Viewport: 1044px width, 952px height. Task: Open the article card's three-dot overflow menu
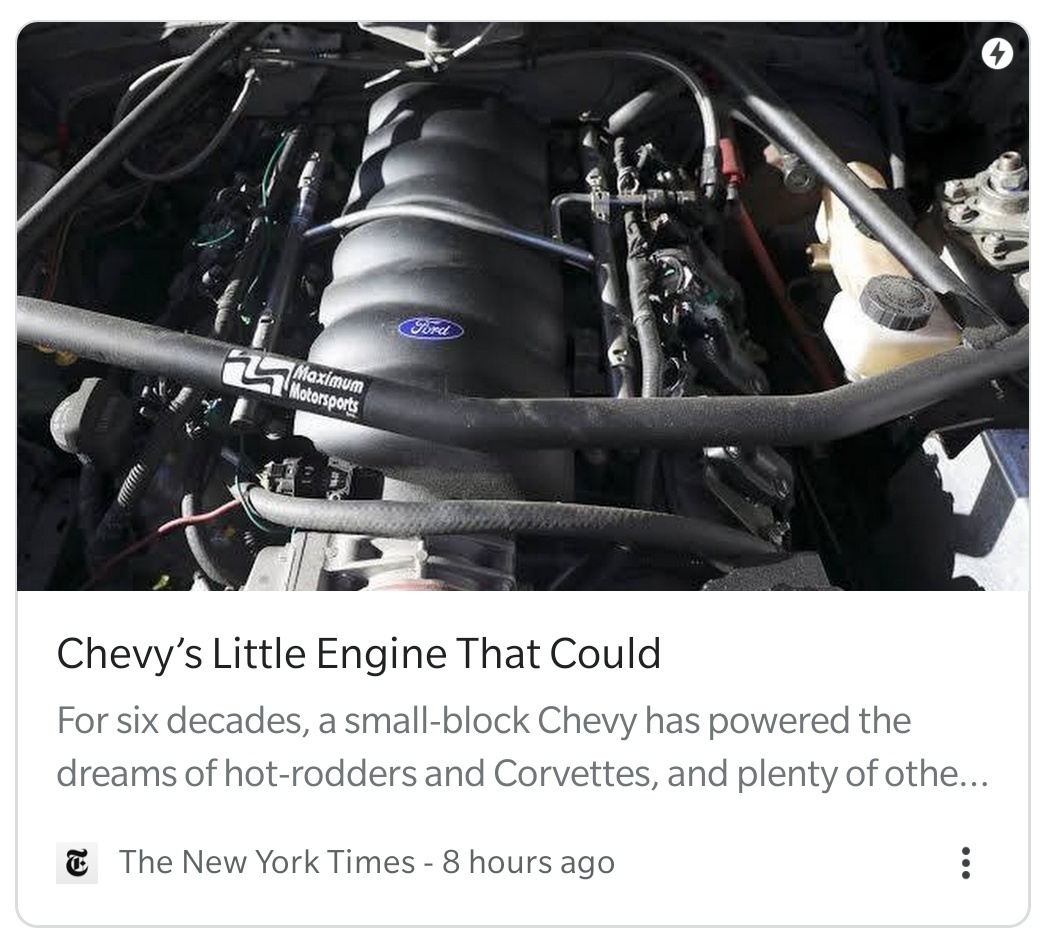coord(965,863)
